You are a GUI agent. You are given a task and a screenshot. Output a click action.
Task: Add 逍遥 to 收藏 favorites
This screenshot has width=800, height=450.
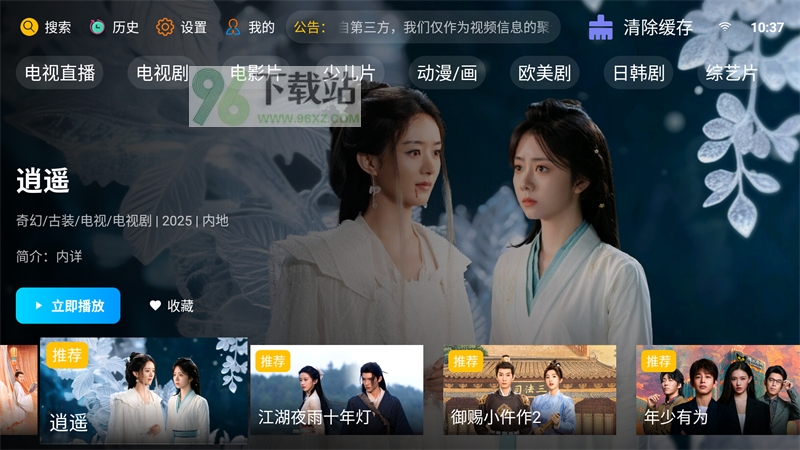(171, 306)
